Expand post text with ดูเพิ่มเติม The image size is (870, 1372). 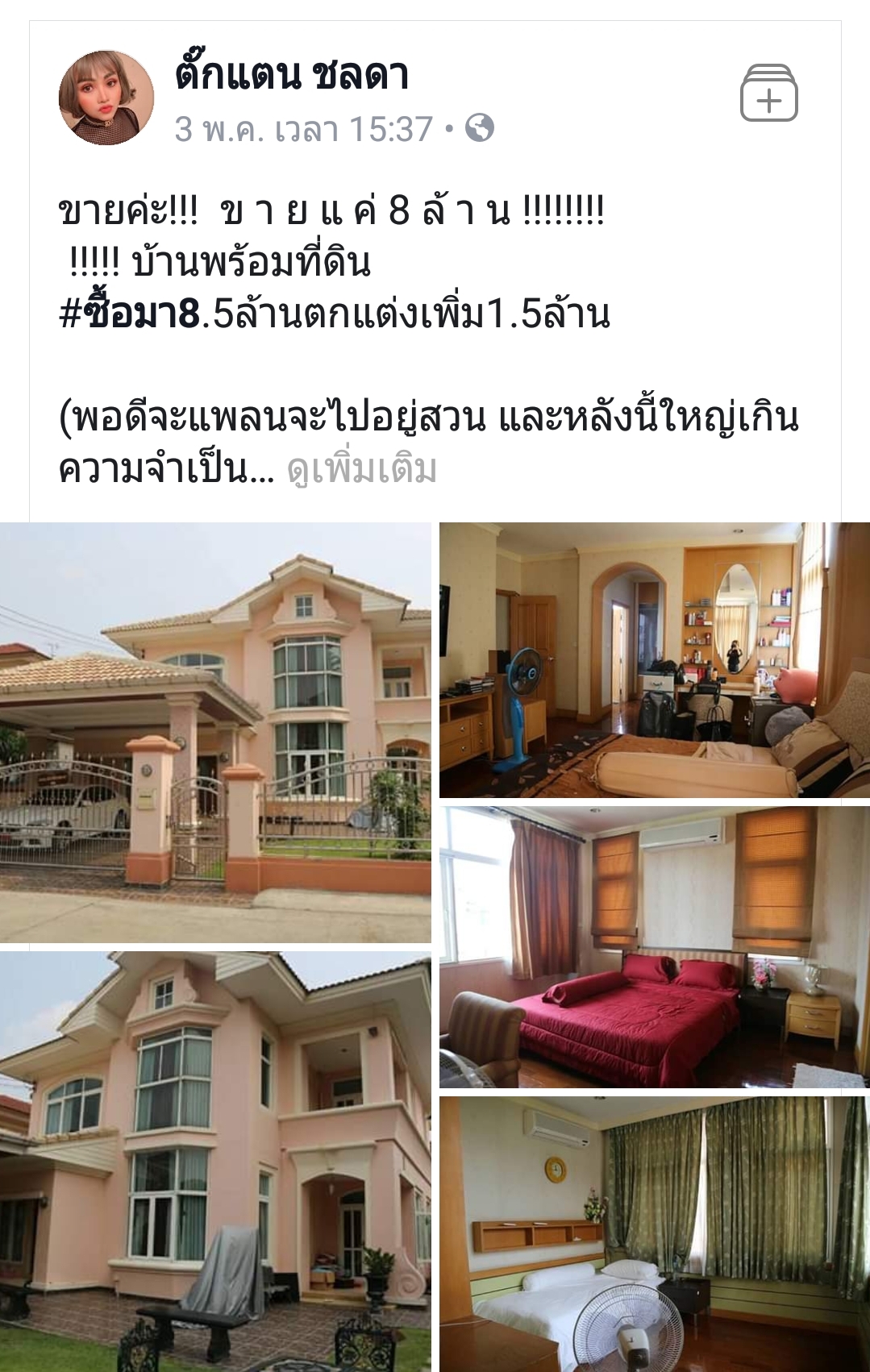pyautogui.click(x=362, y=469)
